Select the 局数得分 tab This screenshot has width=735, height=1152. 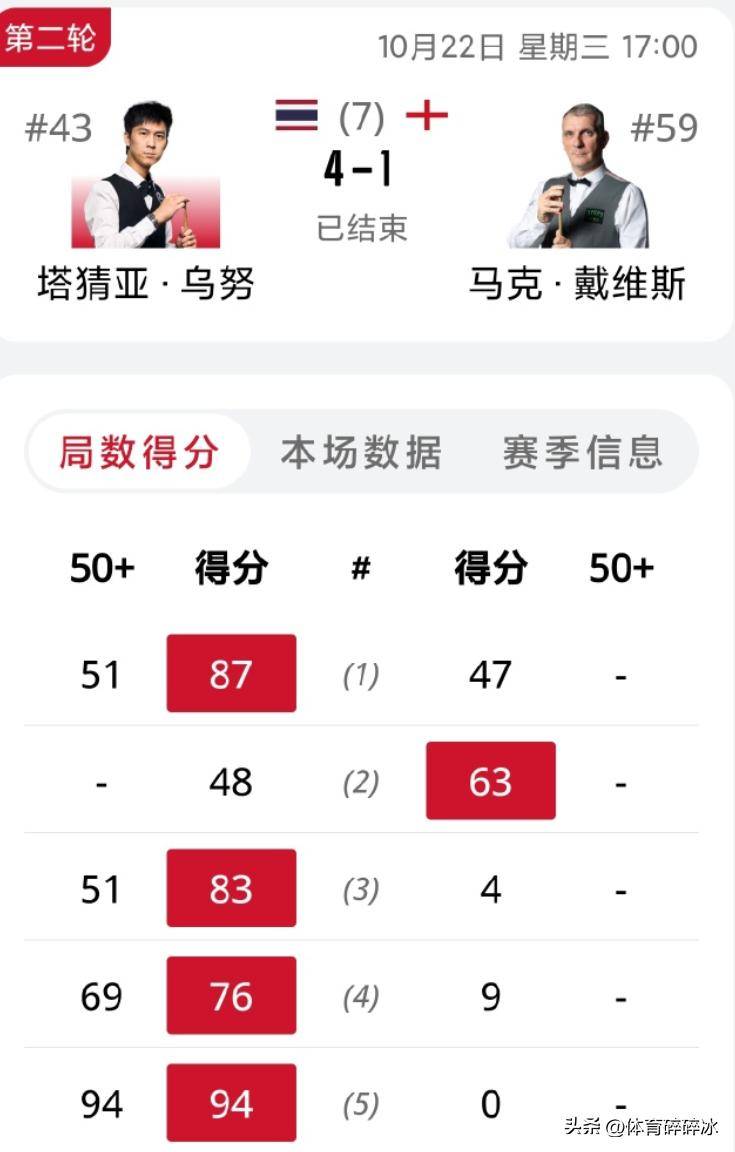(139, 452)
